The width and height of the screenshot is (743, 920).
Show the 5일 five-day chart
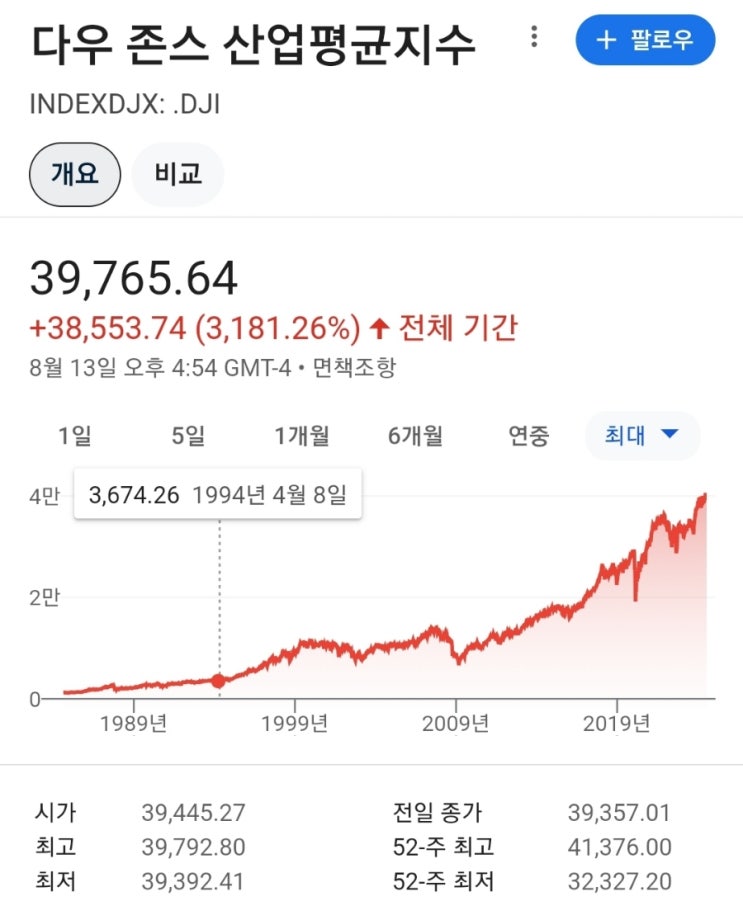coord(188,436)
